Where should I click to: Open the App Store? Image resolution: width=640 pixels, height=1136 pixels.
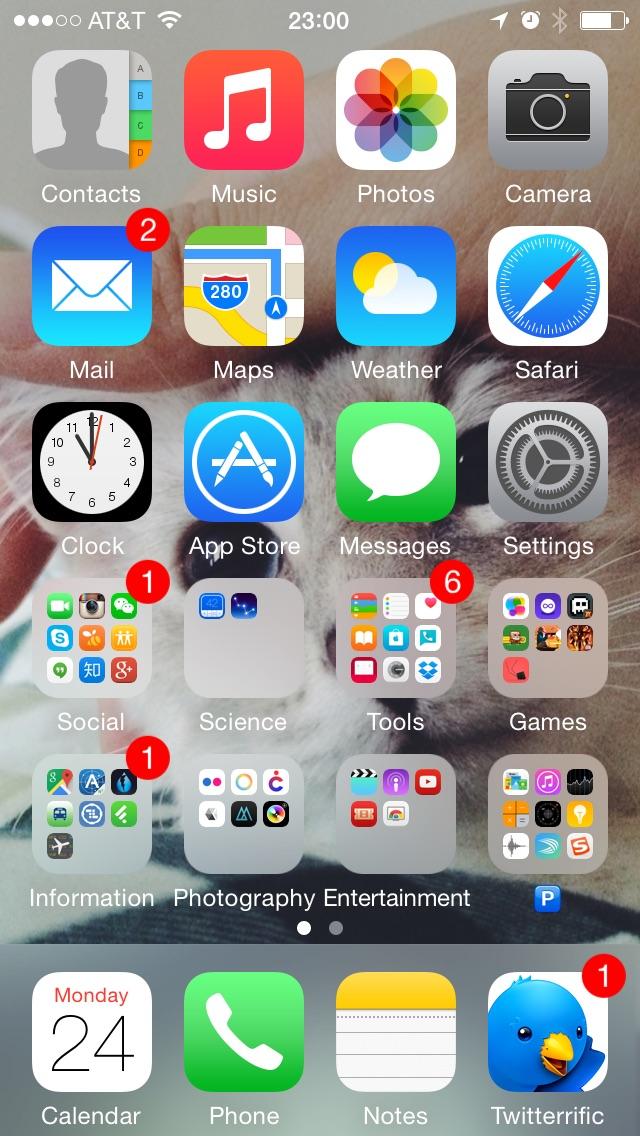244,462
